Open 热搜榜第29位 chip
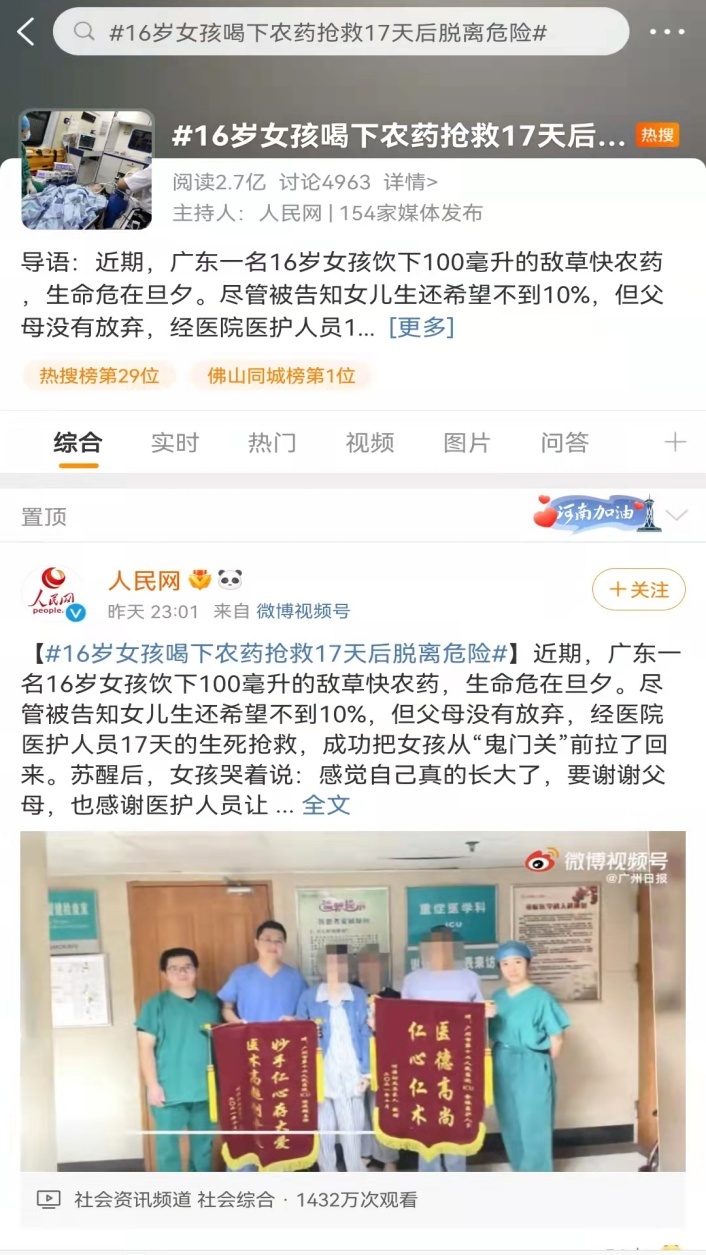Viewport: 706px width, 1255px height. tap(99, 376)
